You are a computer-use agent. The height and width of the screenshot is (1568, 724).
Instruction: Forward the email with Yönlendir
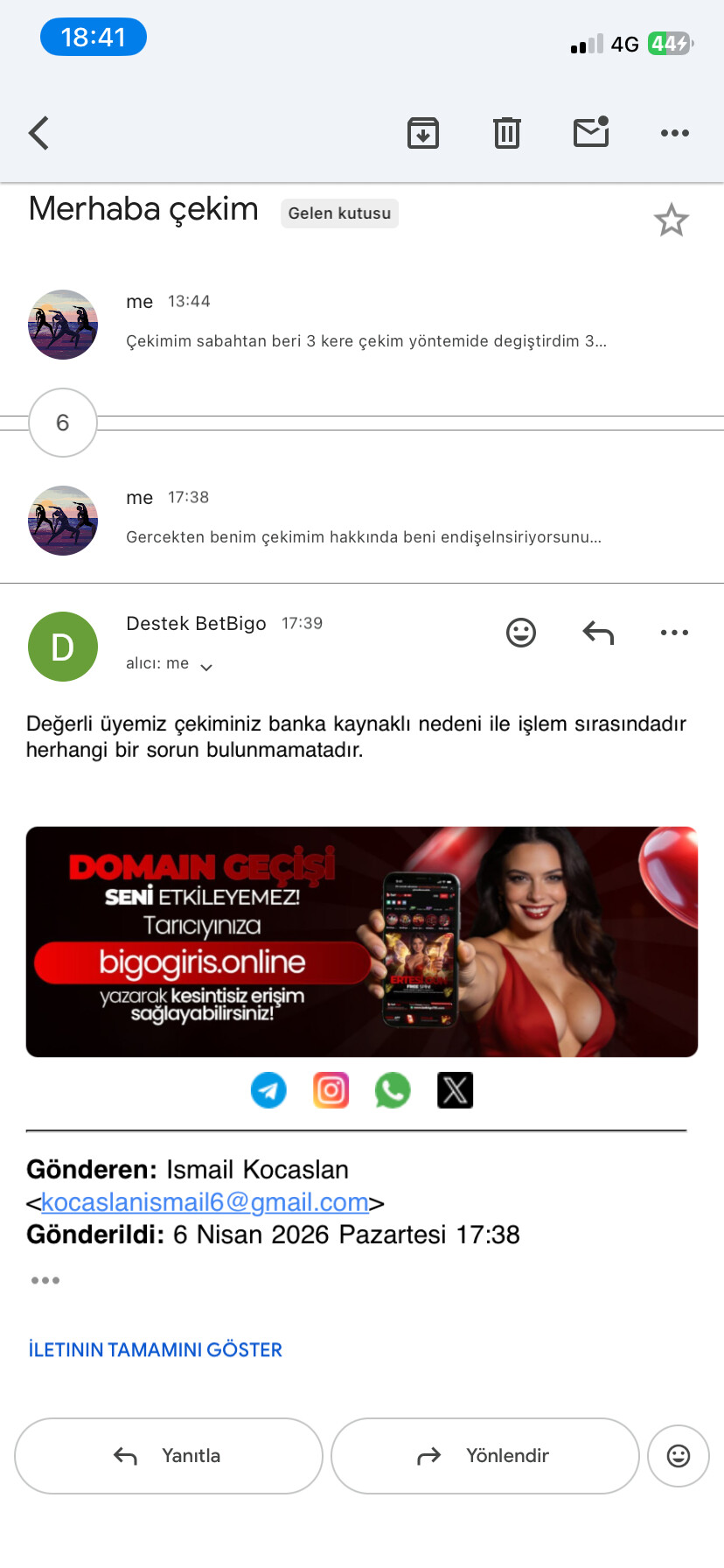coord(484,1456)
